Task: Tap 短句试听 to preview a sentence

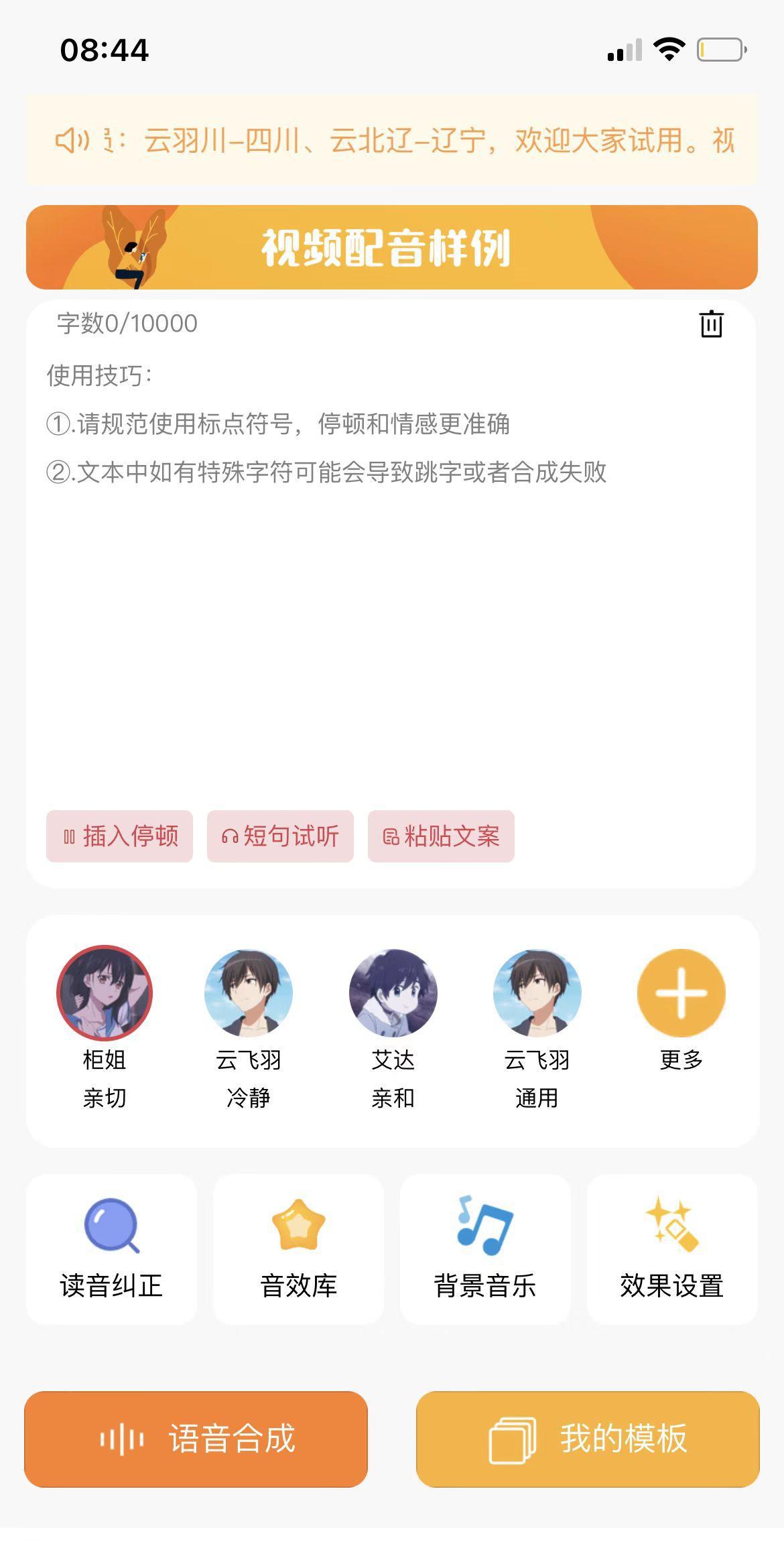Action: [x=280, y=836]
